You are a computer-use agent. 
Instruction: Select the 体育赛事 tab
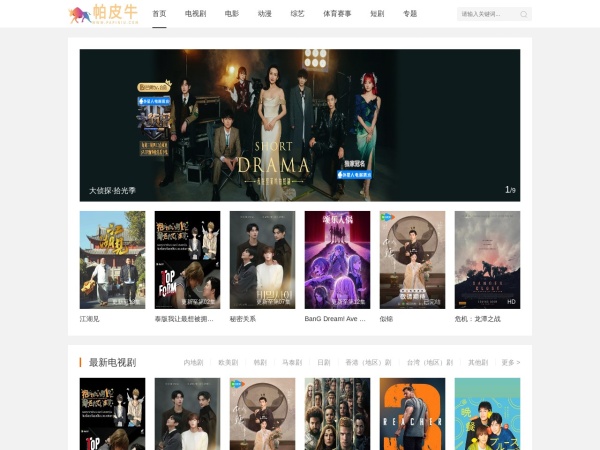[x=337, y=14]
